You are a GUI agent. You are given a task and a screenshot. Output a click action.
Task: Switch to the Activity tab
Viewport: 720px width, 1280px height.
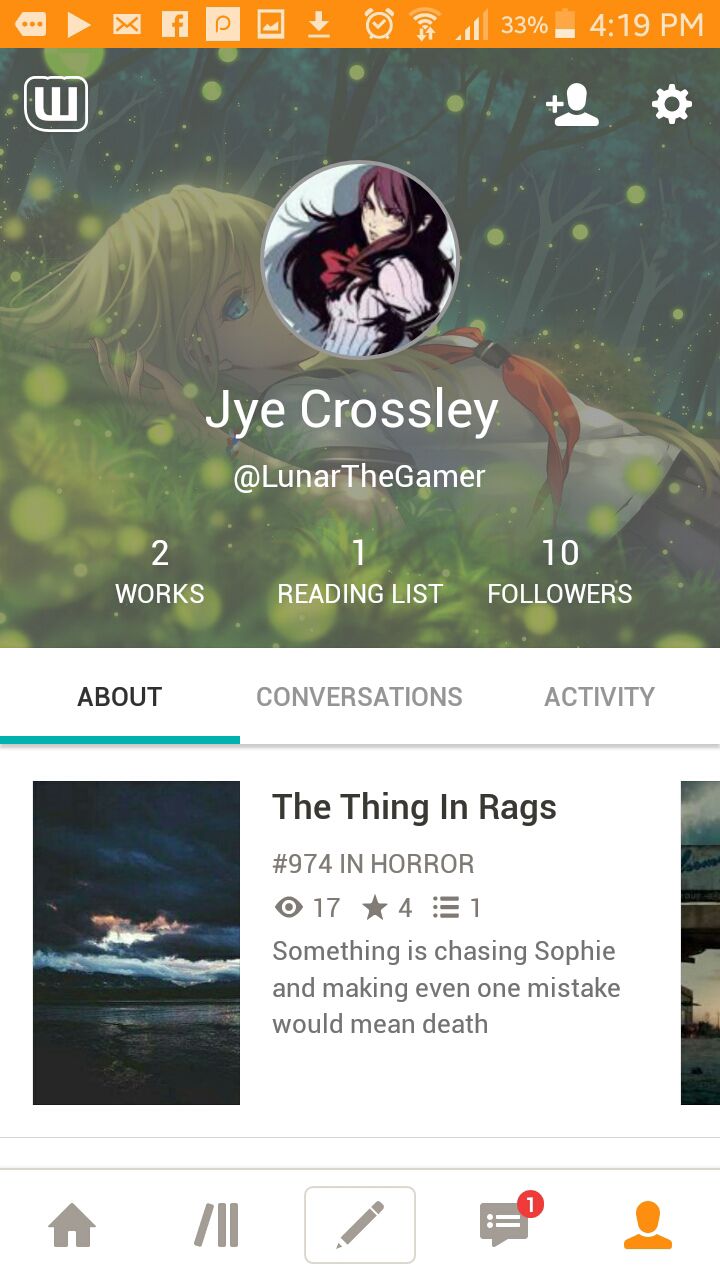click(599, 697)
